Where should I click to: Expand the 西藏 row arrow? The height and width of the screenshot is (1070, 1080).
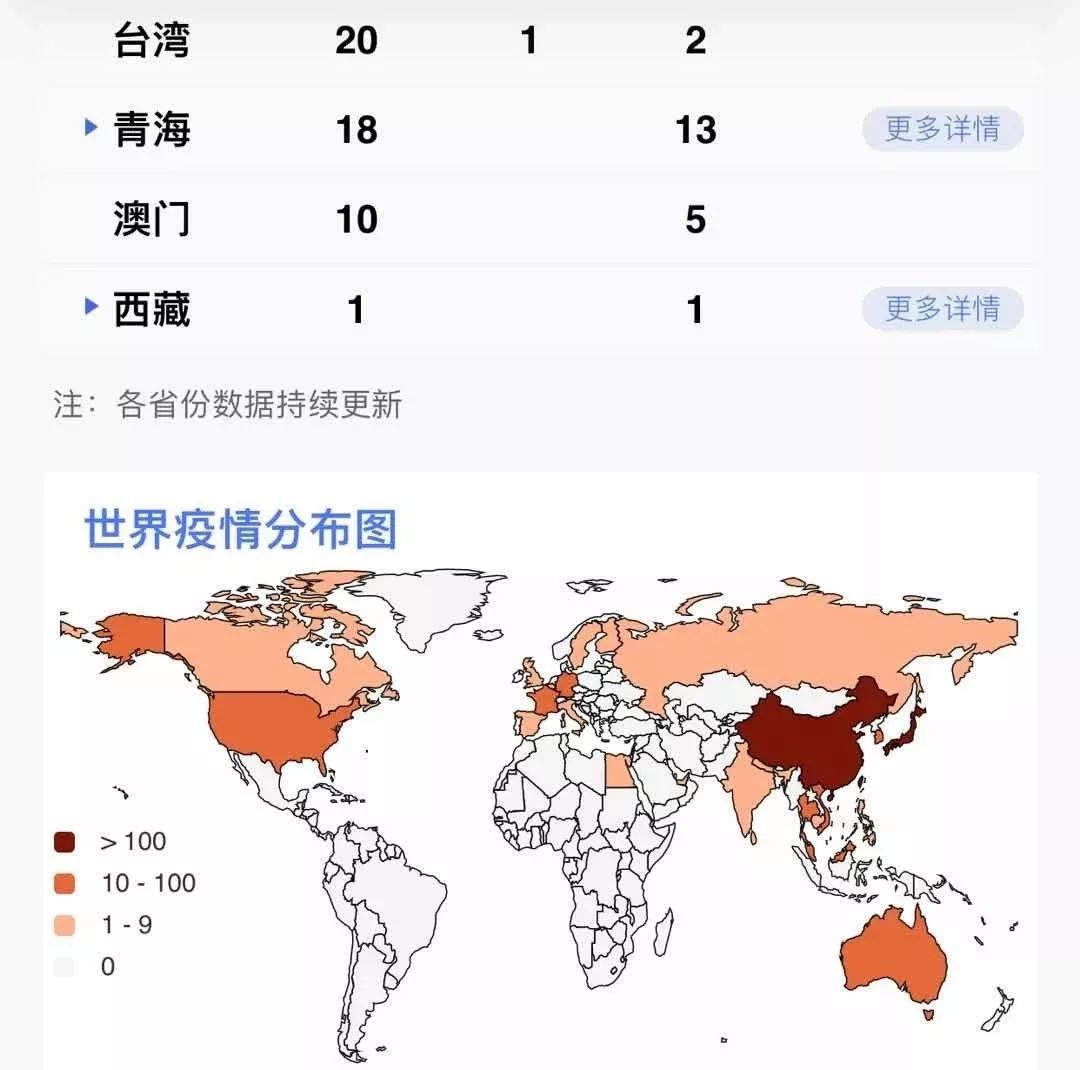click(x=92, y=307)
